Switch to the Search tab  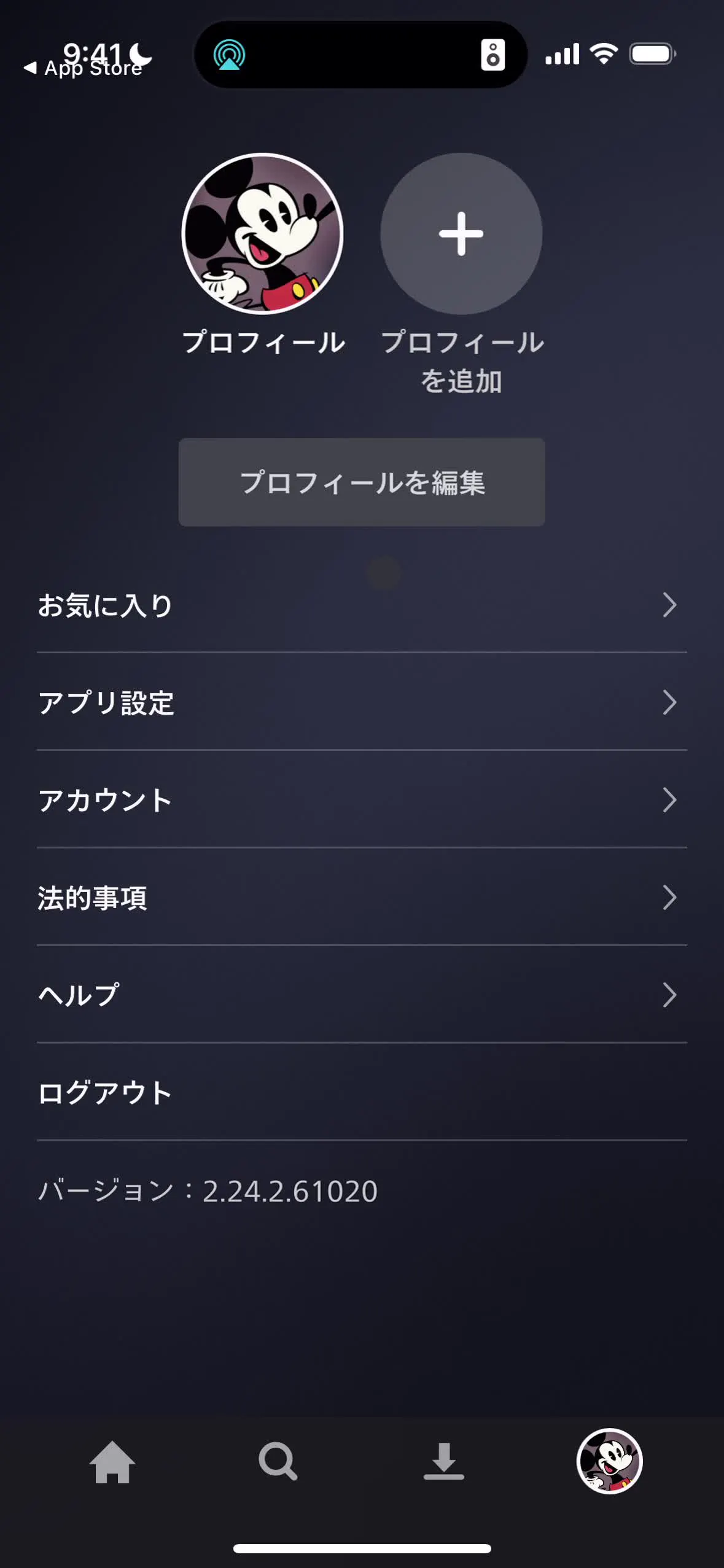click(x=278, y=1462)
